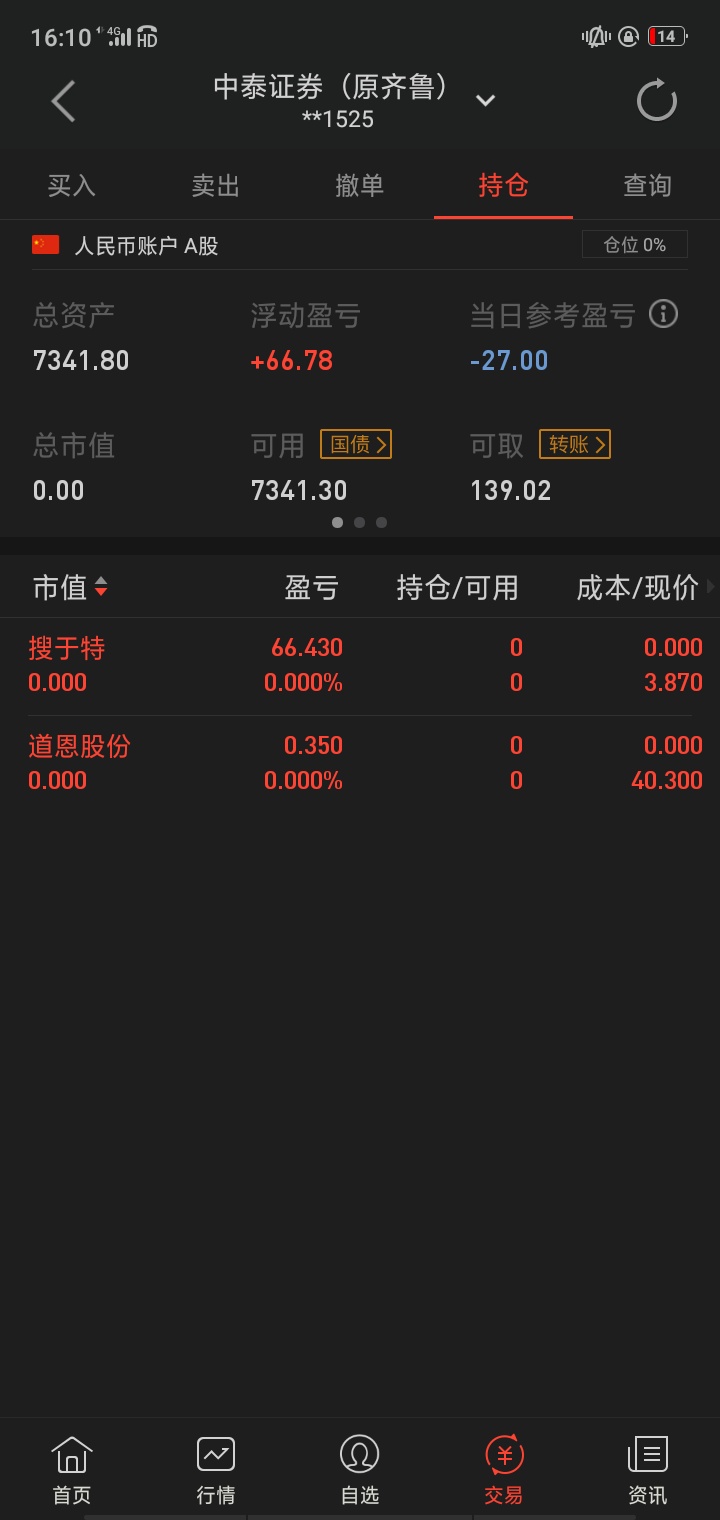Tap the 仓位 0% indicator
720x1520 pixels.
coord(635,245)
